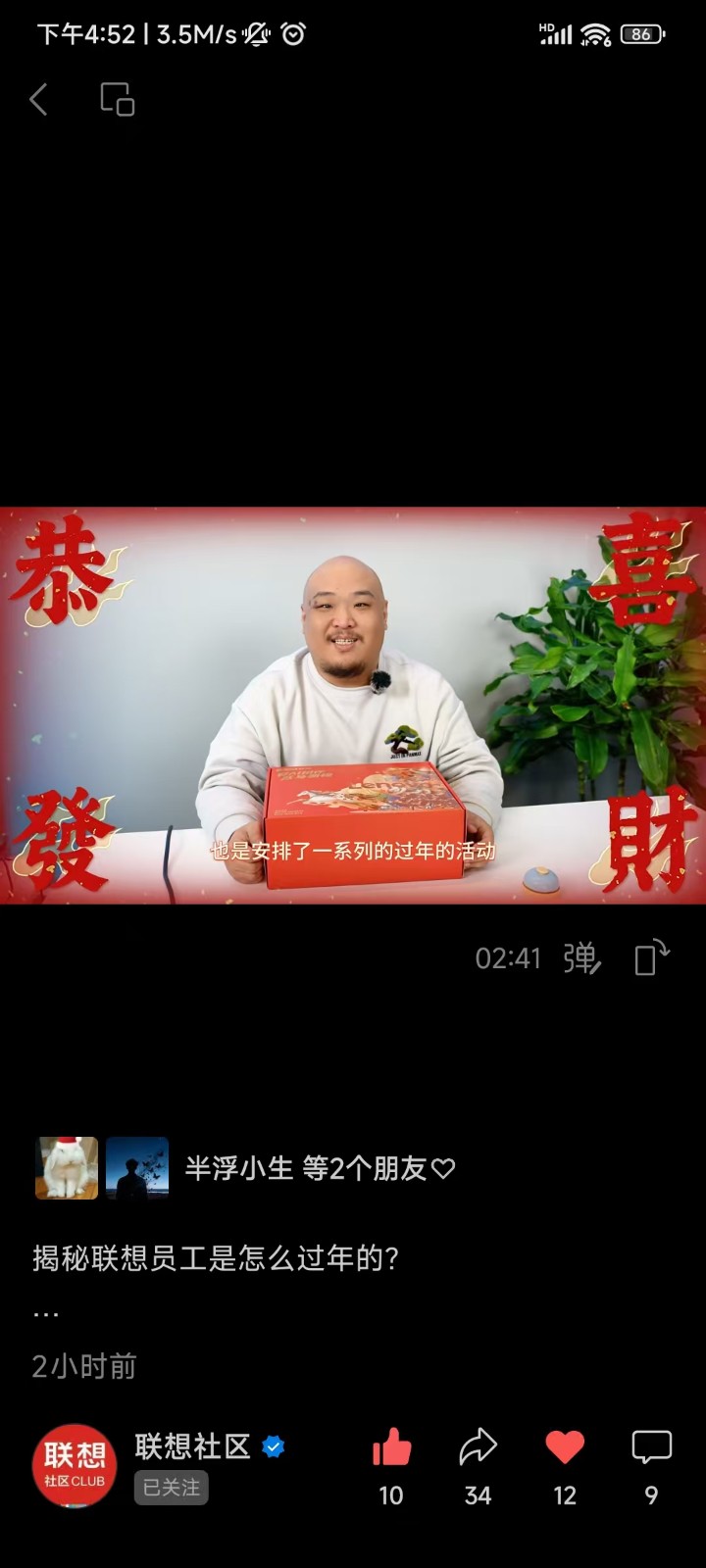The image size is (706, 1568).
Task: Share this video
Action: point(478,1448)
